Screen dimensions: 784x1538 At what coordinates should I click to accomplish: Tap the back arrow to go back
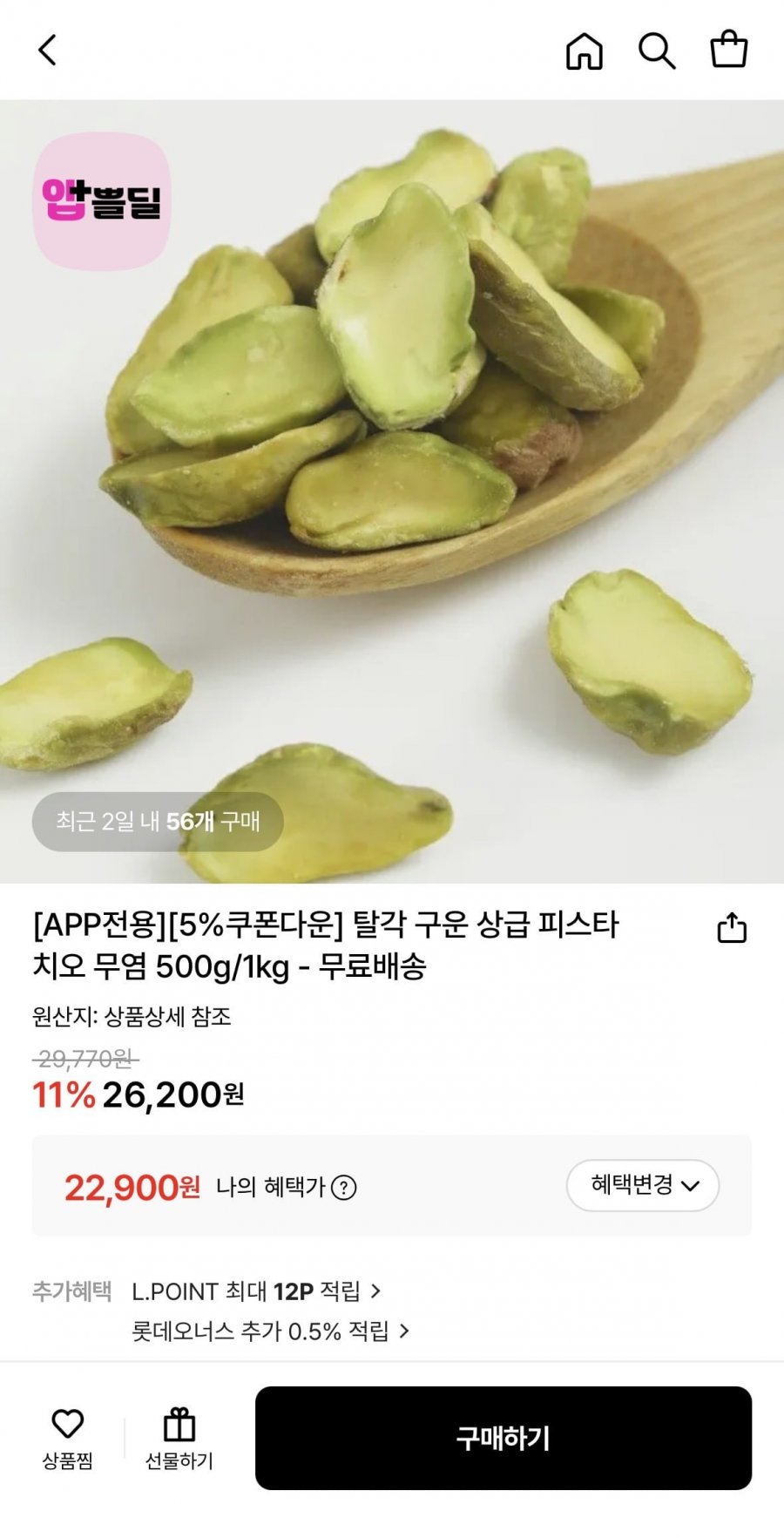(x=48, y=50)
